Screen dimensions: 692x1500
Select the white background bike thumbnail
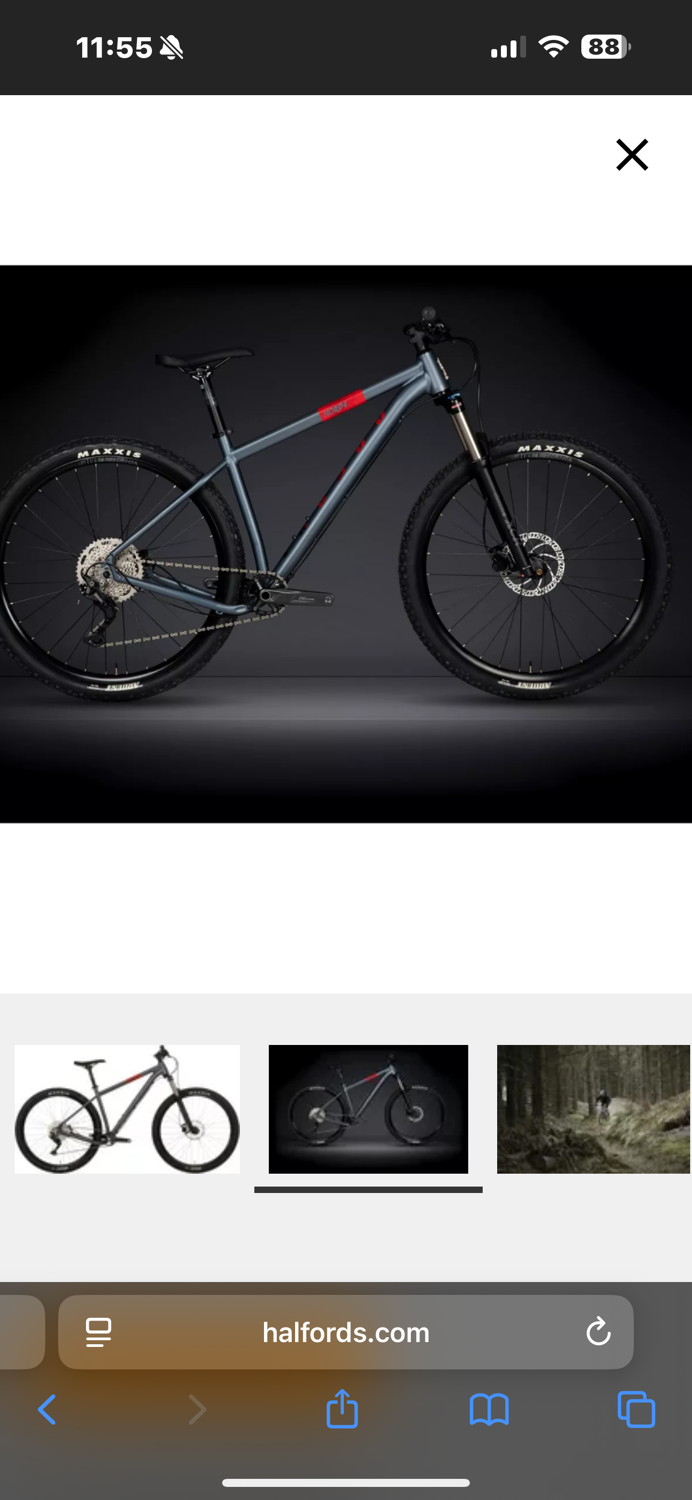[x=127, y=1109]
